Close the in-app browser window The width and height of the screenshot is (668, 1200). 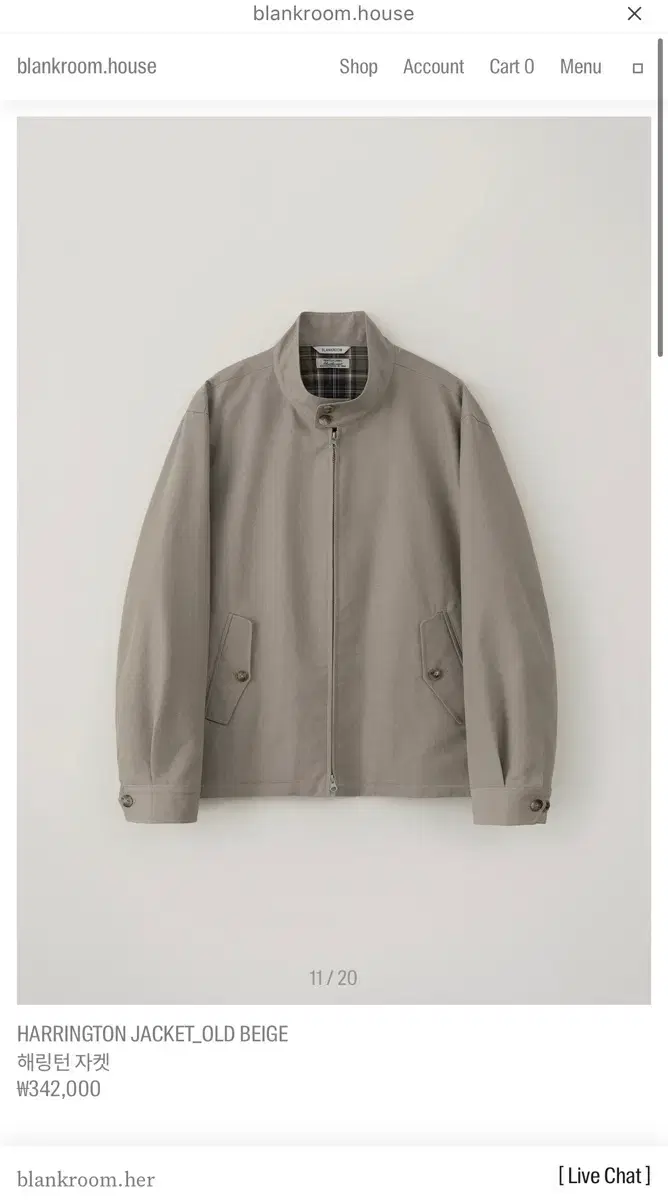(634, 14)
